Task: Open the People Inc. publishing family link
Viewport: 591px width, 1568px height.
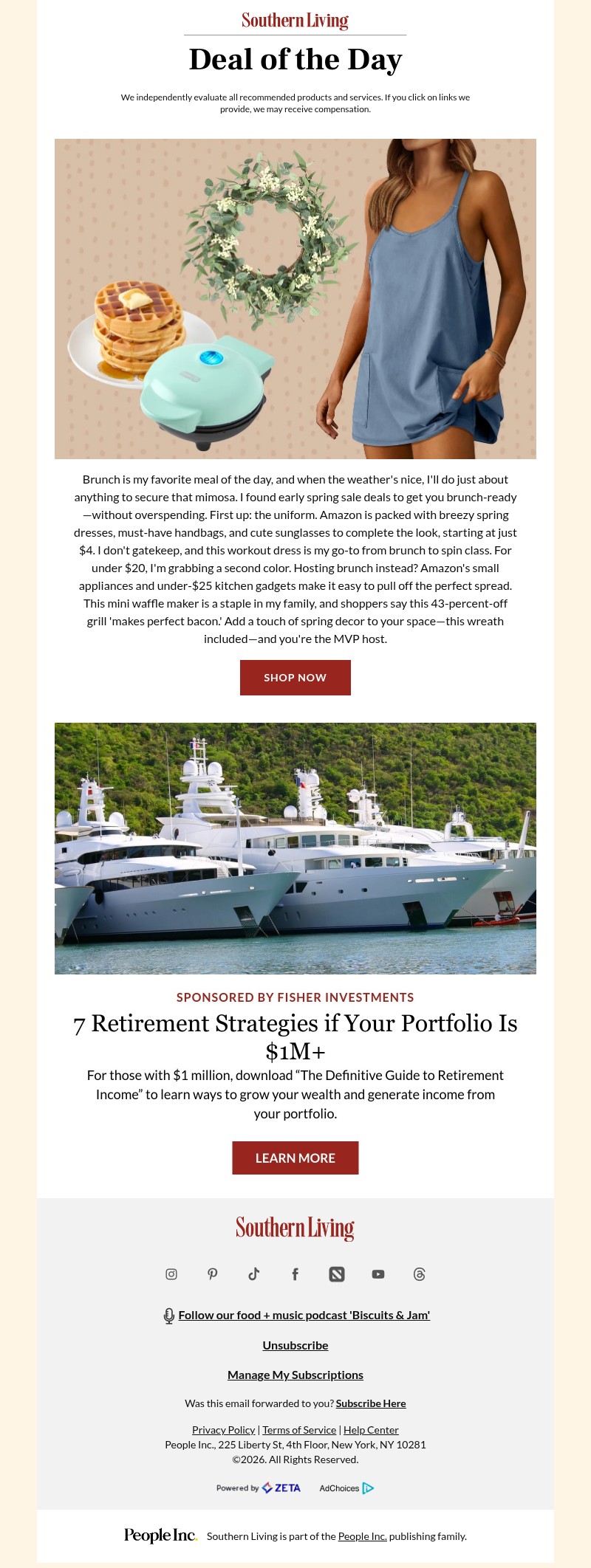Action: tap(362, 1536)
